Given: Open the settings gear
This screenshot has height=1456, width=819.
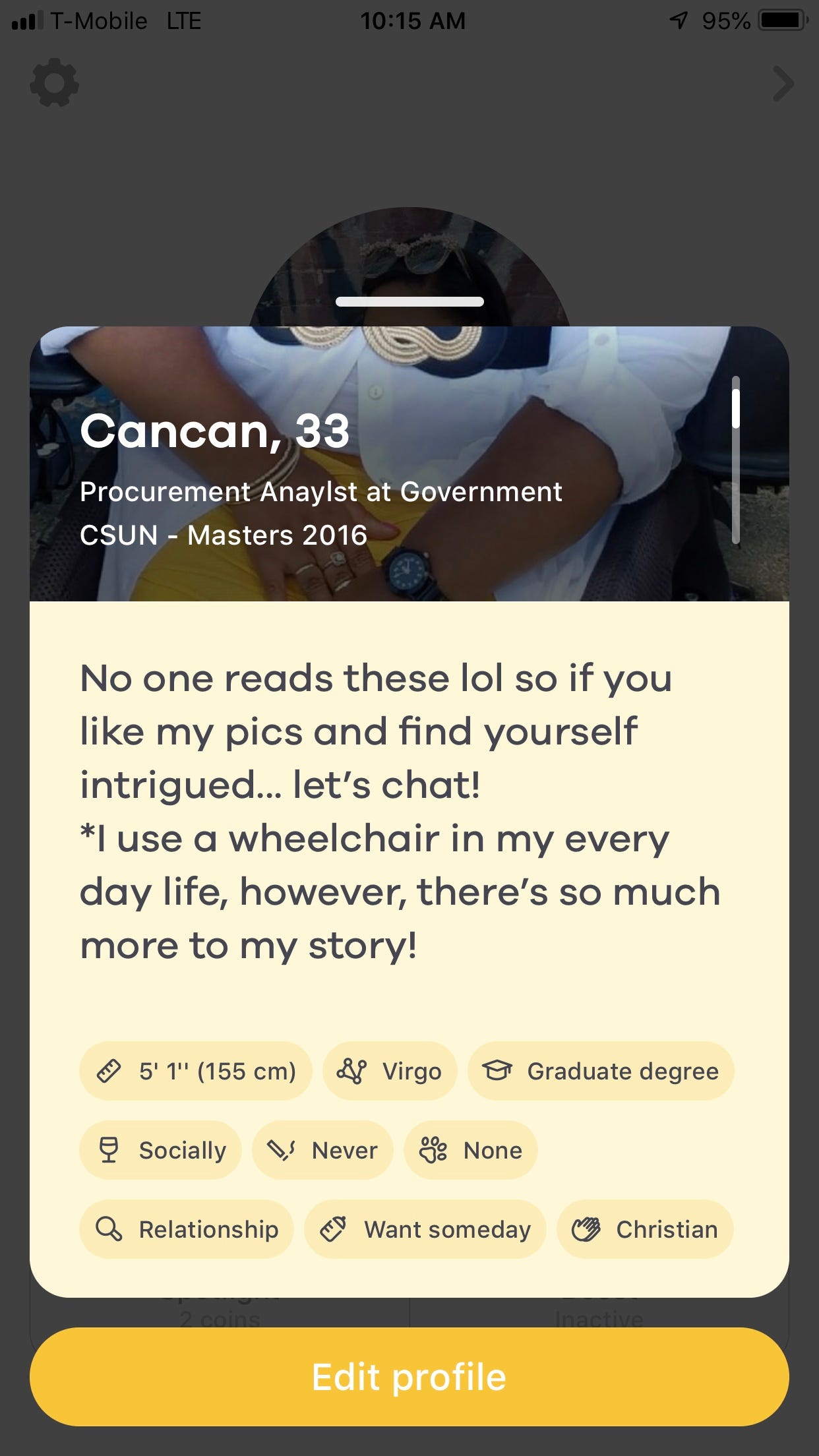Looking at the screenshot, I should pyautogui.click(x=54, y=83).
